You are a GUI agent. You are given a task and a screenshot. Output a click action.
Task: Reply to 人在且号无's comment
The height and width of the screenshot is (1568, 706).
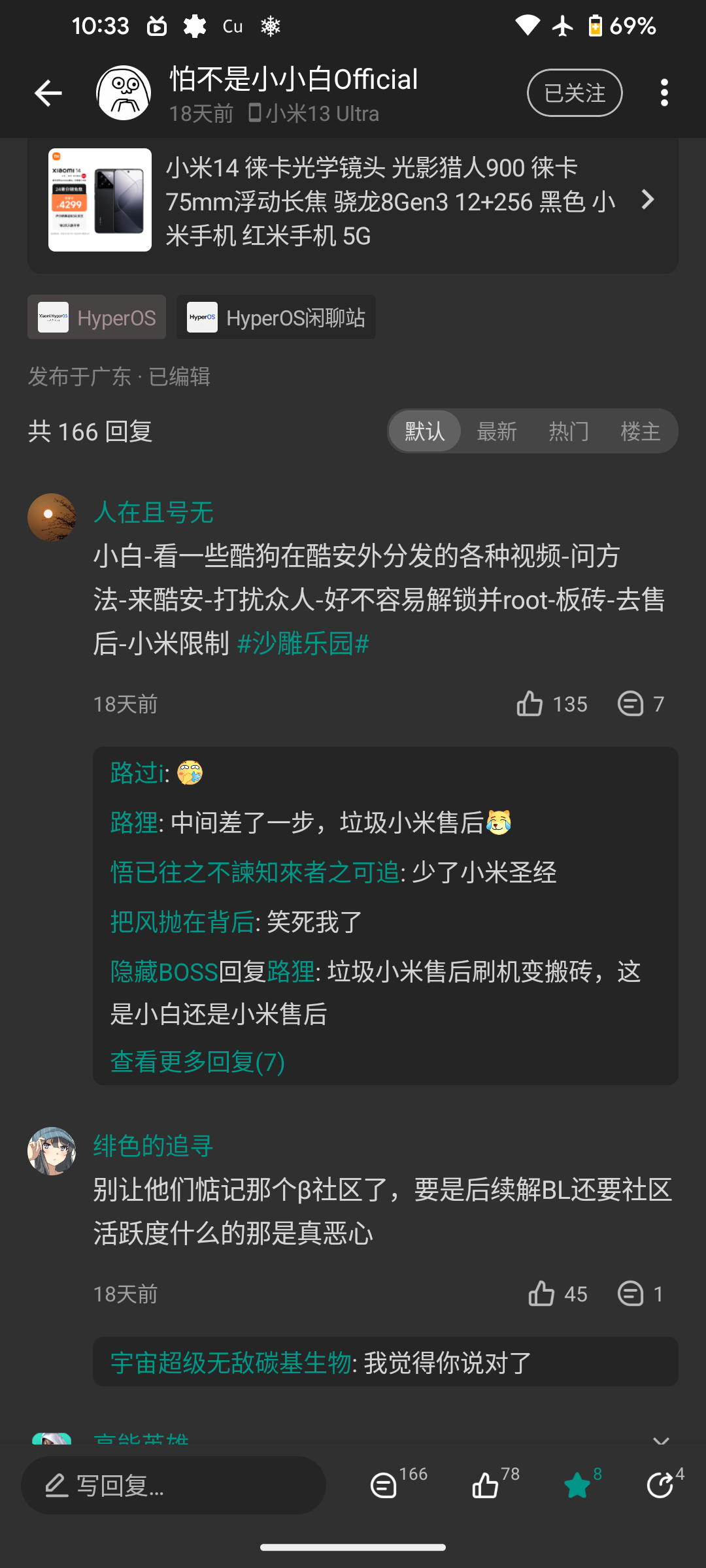click(x=631, y=704)
